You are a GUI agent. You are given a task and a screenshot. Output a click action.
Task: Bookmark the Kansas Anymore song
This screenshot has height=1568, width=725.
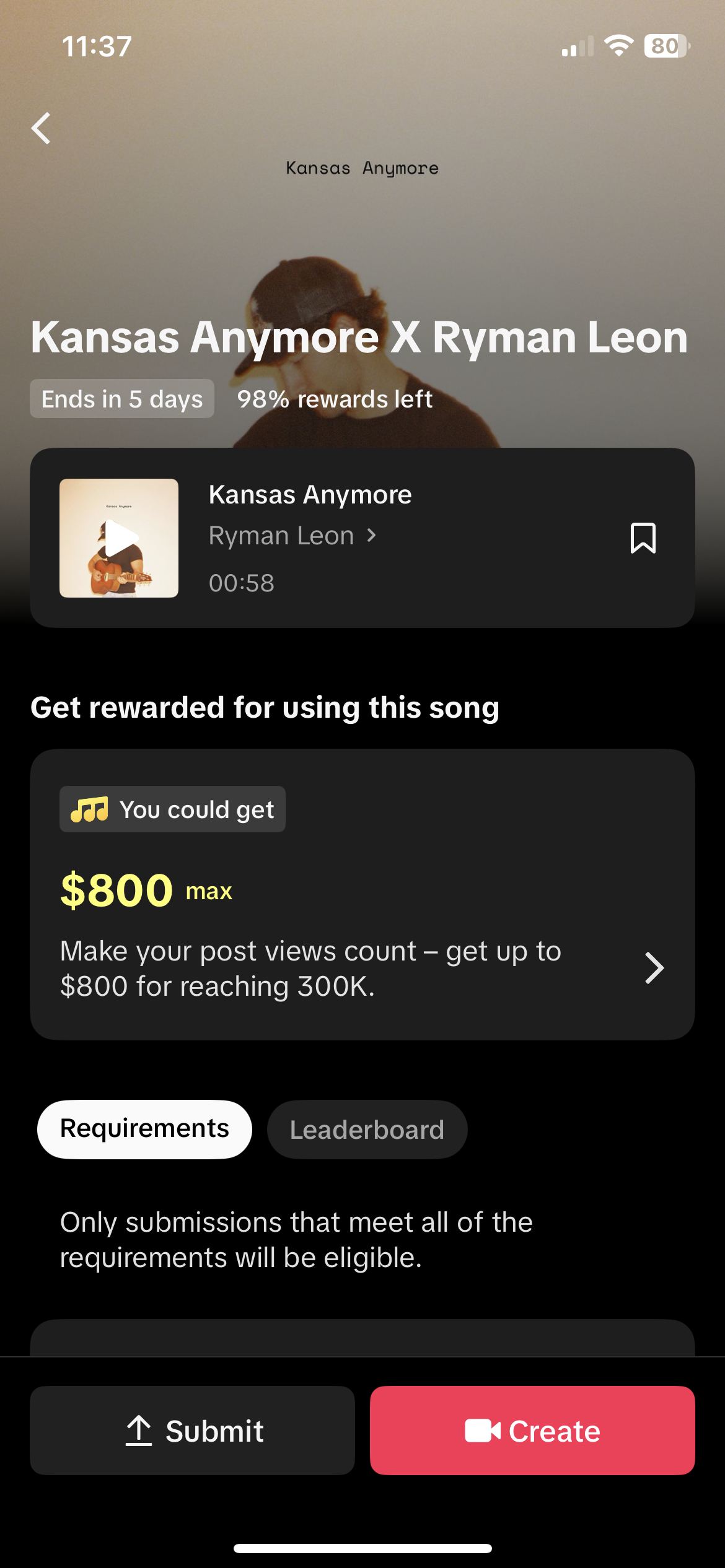click(x=643, y=538)
